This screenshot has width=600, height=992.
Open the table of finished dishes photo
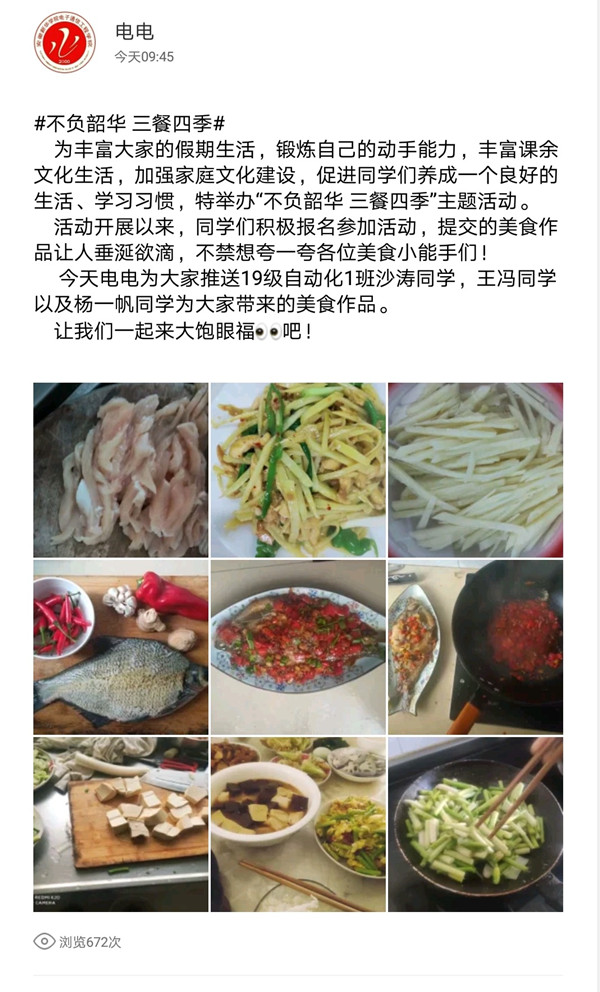[x=298, y=824]
